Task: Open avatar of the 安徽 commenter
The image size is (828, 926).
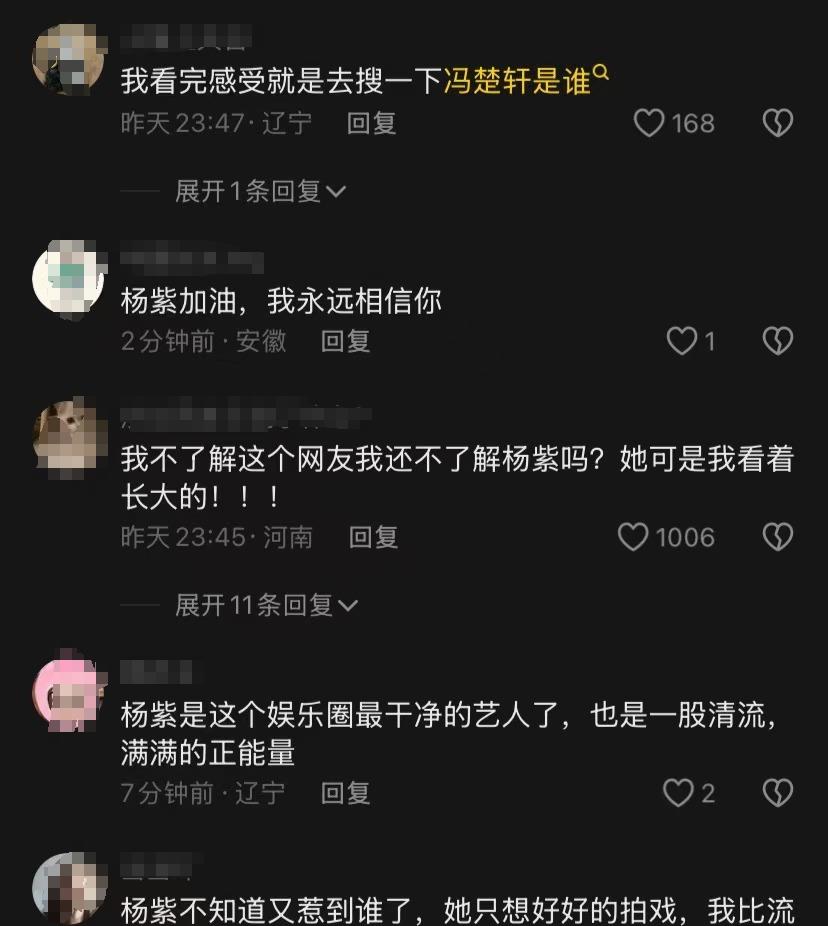Action: 69,276
